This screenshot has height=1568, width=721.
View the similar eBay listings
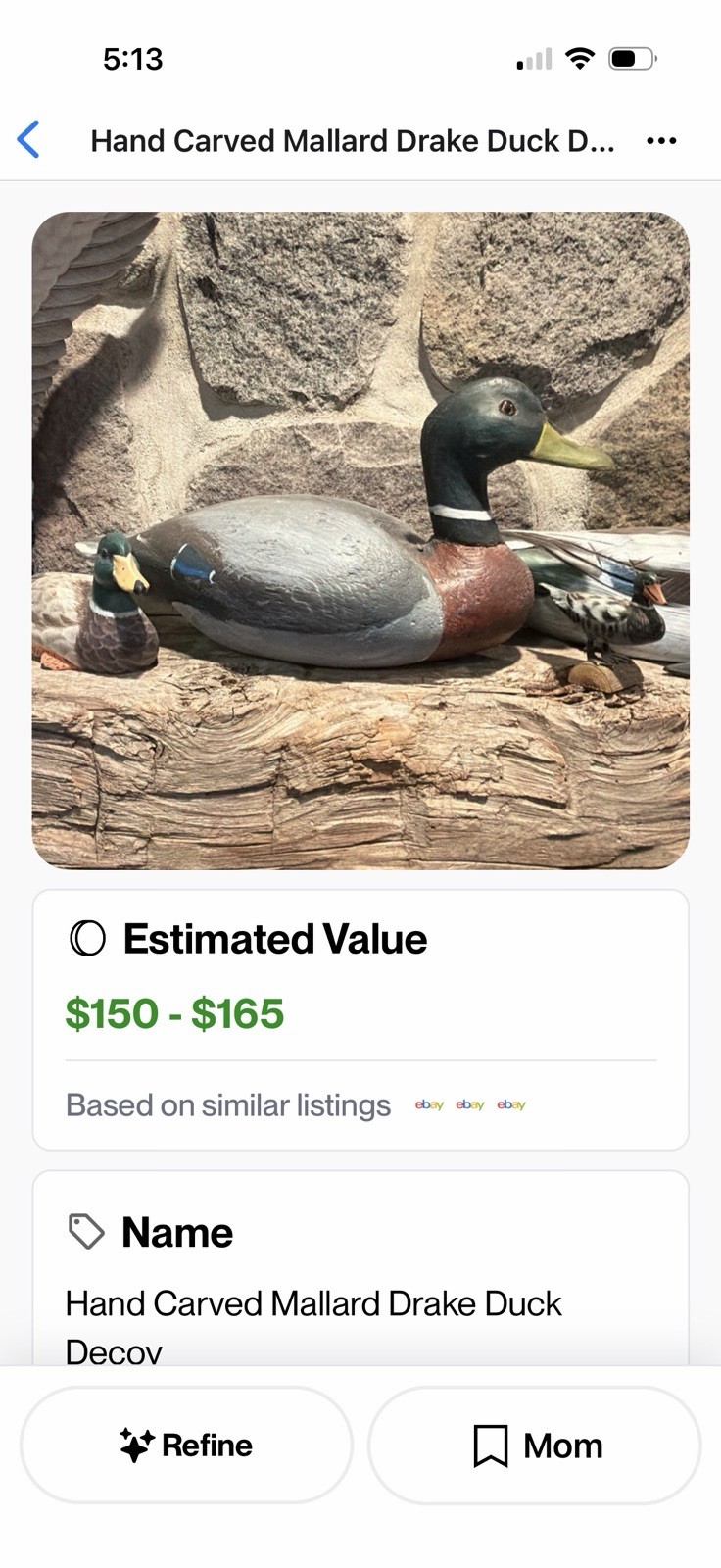click(470, 1104)
